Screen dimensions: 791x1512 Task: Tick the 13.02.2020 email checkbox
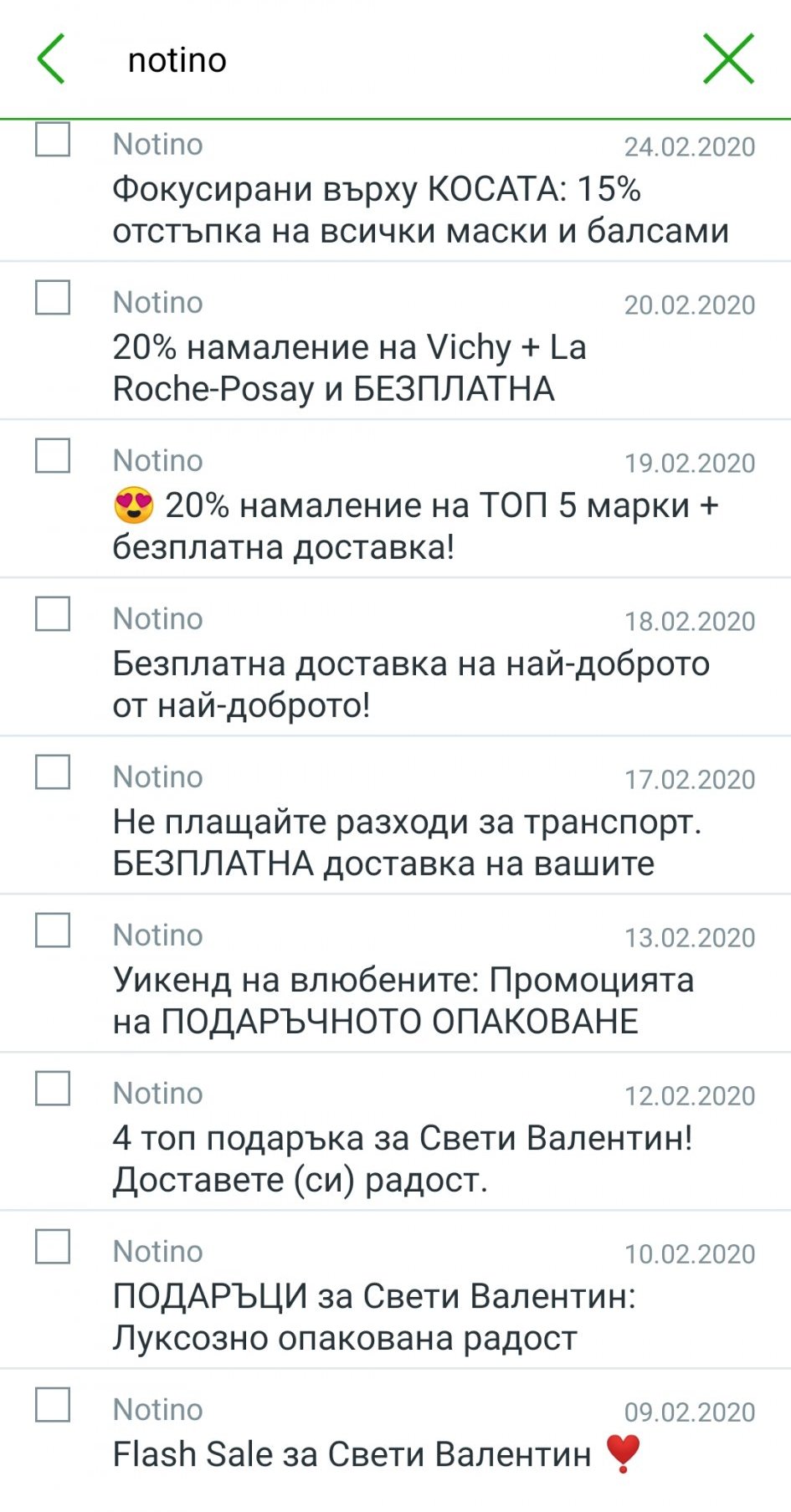[53, 930]
